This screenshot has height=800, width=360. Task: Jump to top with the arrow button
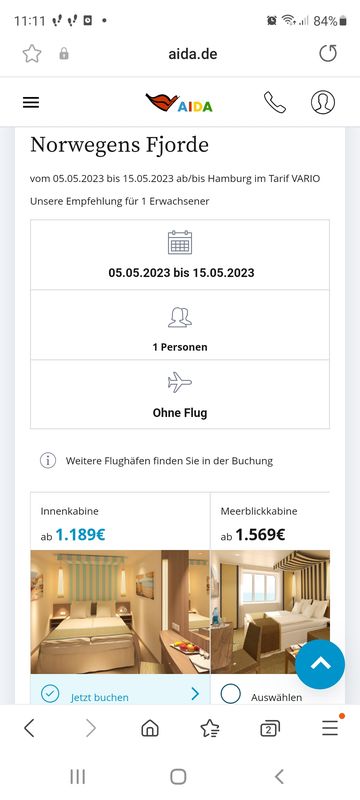320,664
